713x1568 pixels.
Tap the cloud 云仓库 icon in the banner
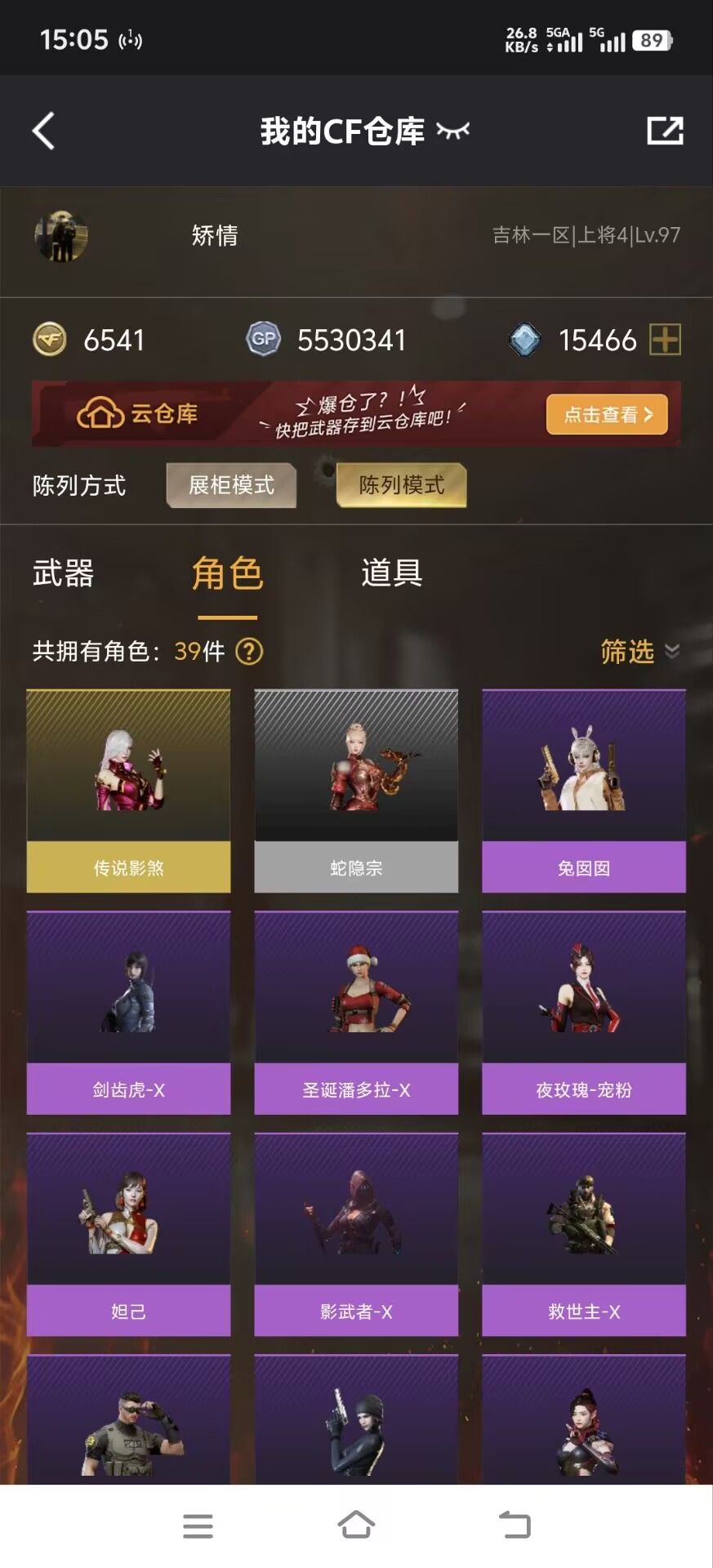click(x=98, y=414)
